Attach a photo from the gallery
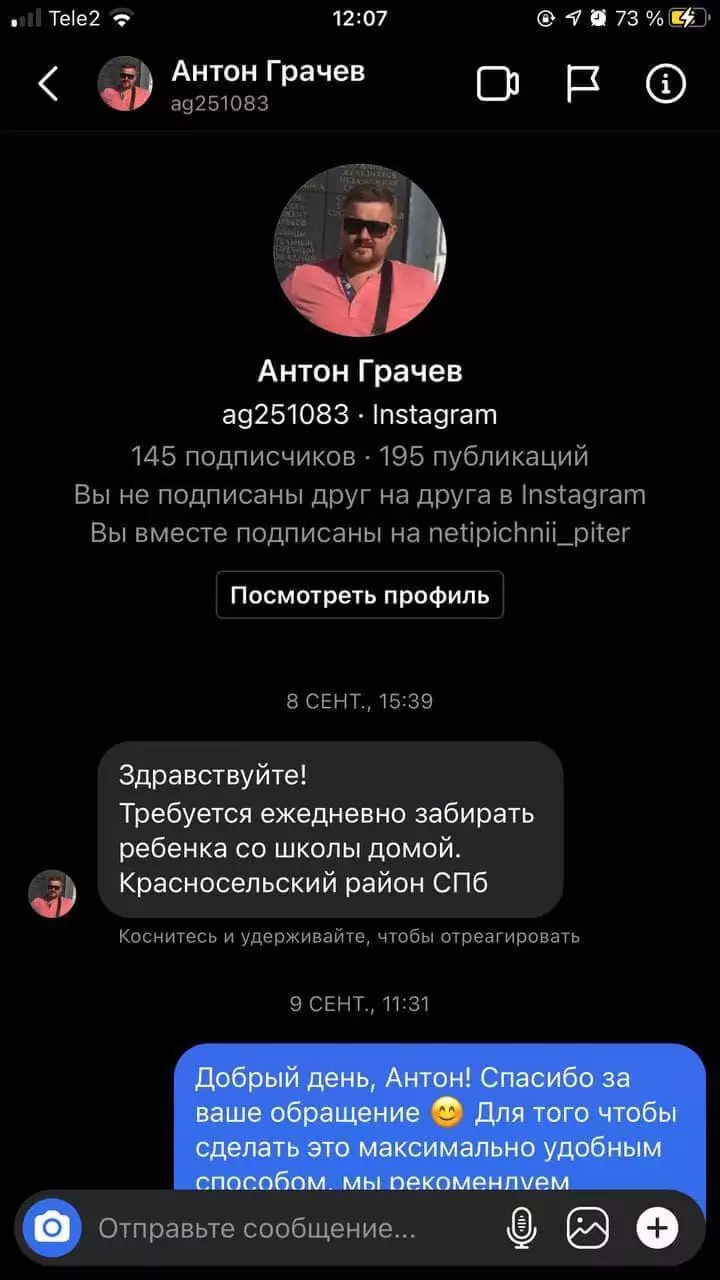Screen dimensions: 720x1280 click(x=588, y=1228)
